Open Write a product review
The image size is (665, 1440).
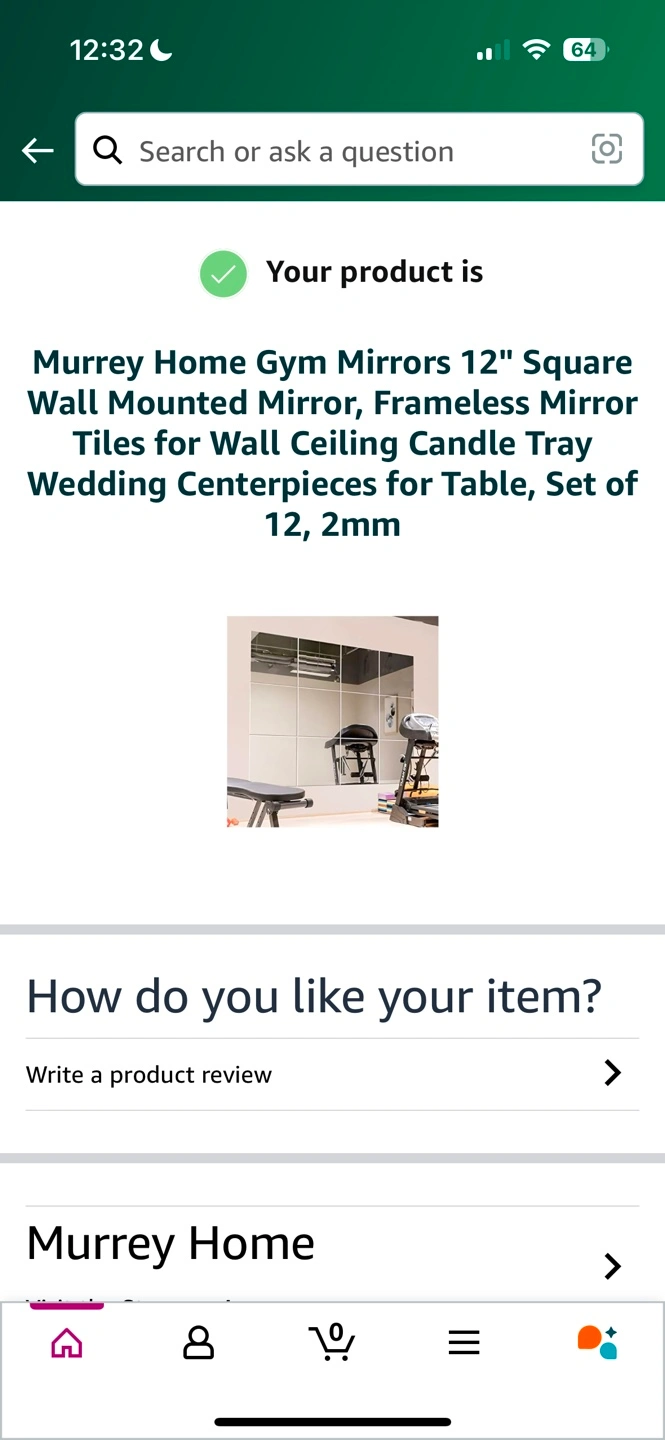point(332,1074)
